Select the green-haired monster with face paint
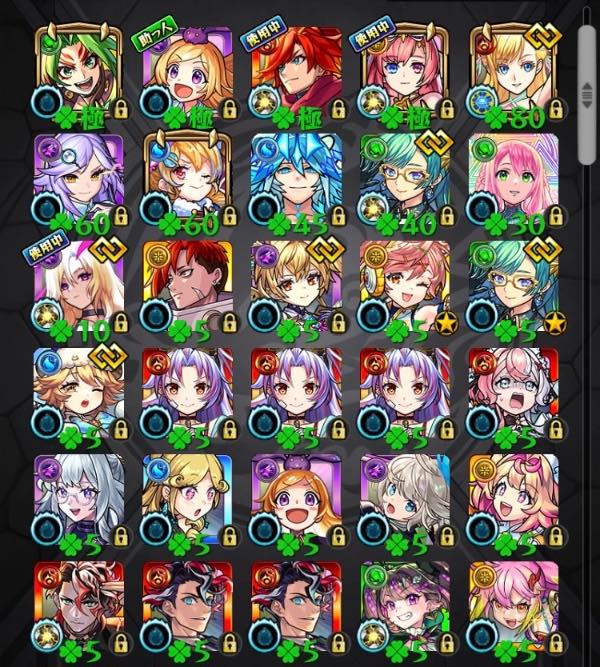Viewport: 600px width, 667px height. (x=79, y=72)
